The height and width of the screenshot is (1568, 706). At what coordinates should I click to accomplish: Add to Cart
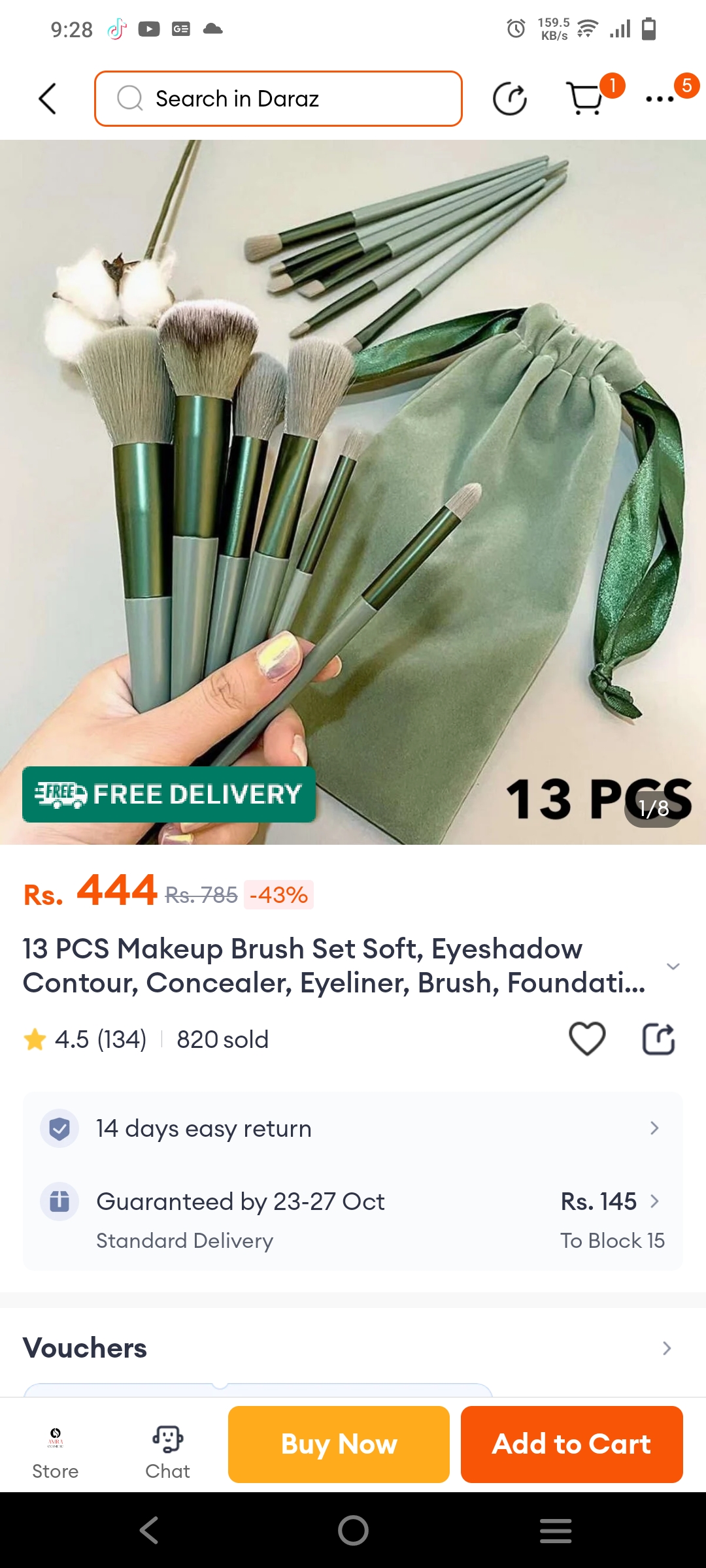(x=571, y=1445)
